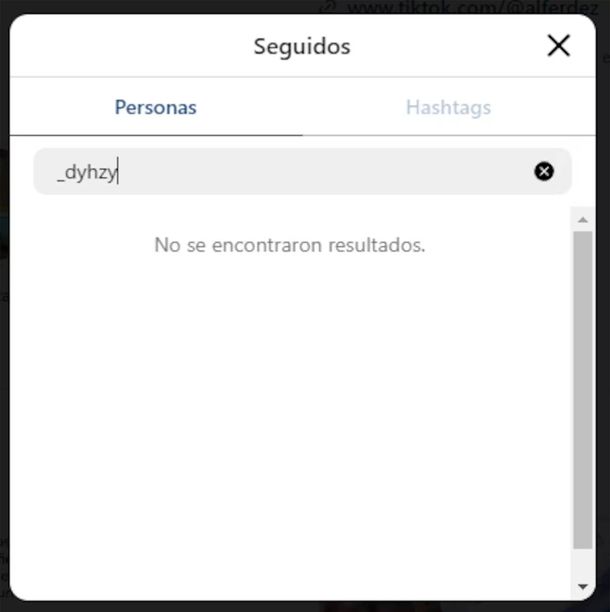Clear the search text _dyhzy
This screenshot has width=610, height=612.
pos(543,171)
